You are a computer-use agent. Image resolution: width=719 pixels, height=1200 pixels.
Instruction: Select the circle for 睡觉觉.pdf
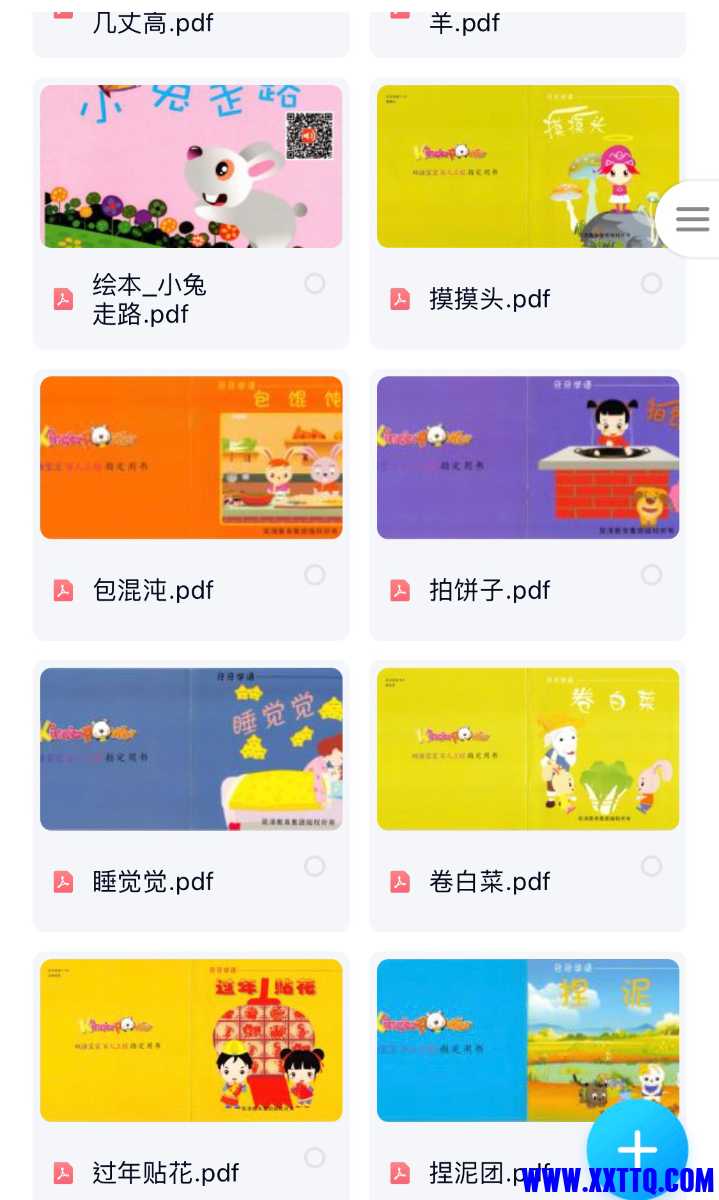coord(315,866)
